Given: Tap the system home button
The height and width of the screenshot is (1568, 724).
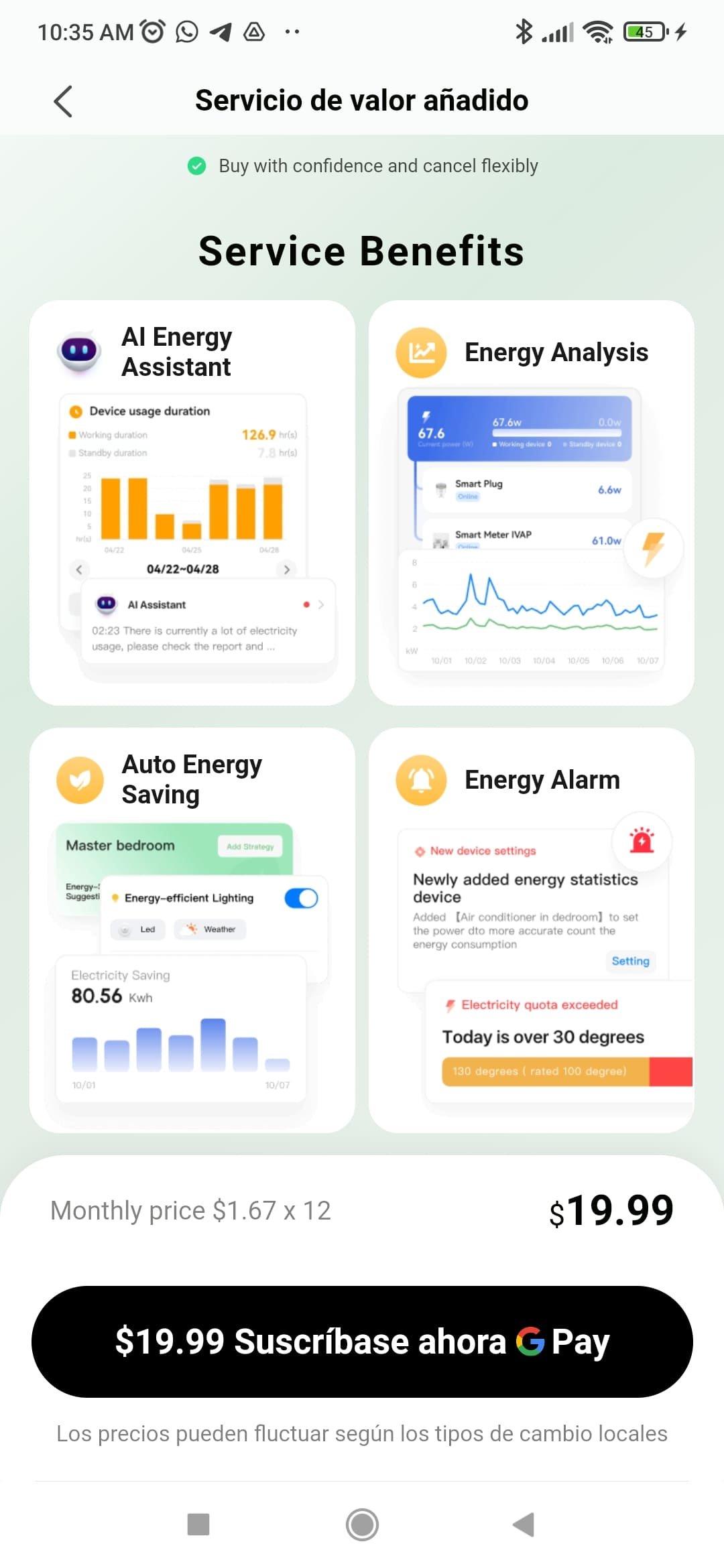Looking at the screenshot, I should point(362,1524).
